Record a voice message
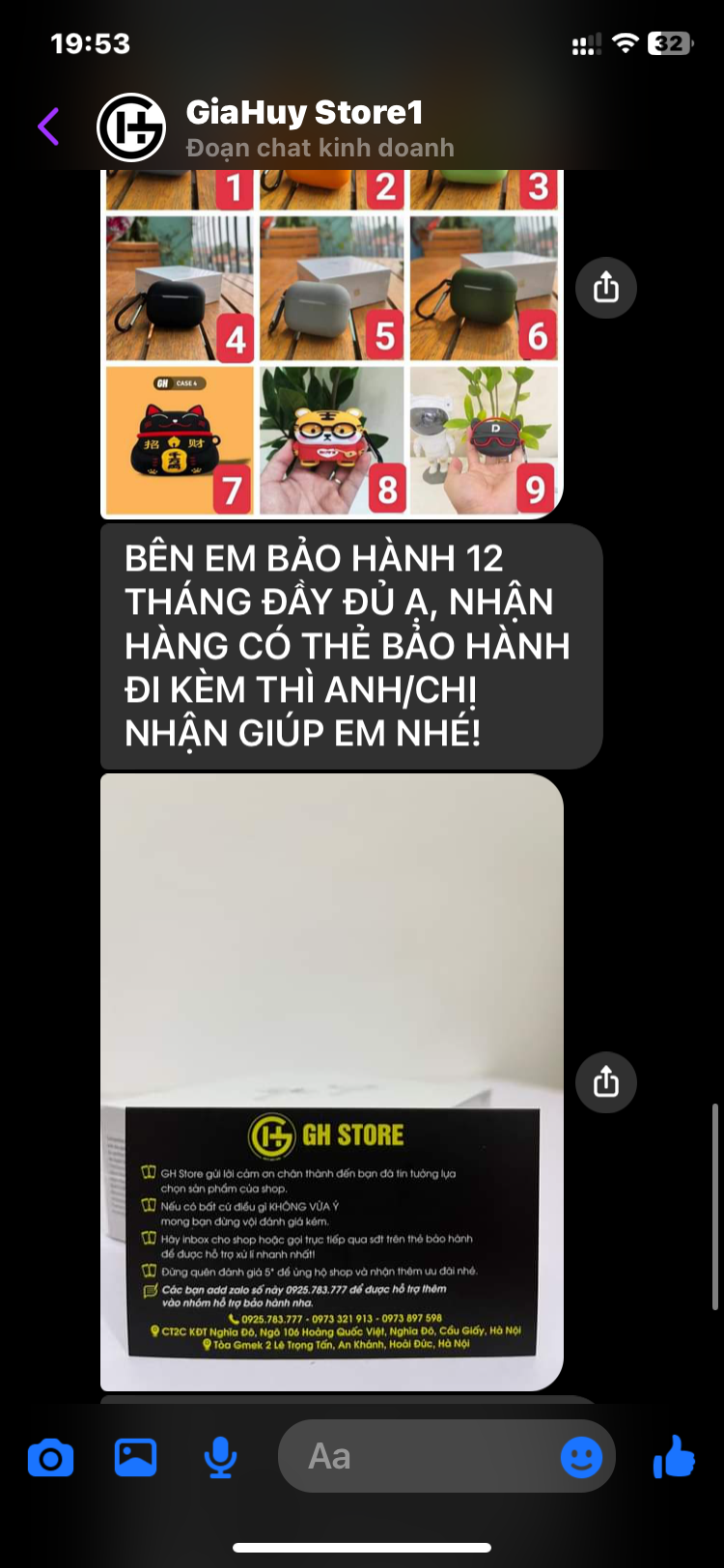Screen dimensions: 724x1568 (x=220, y=1457)
